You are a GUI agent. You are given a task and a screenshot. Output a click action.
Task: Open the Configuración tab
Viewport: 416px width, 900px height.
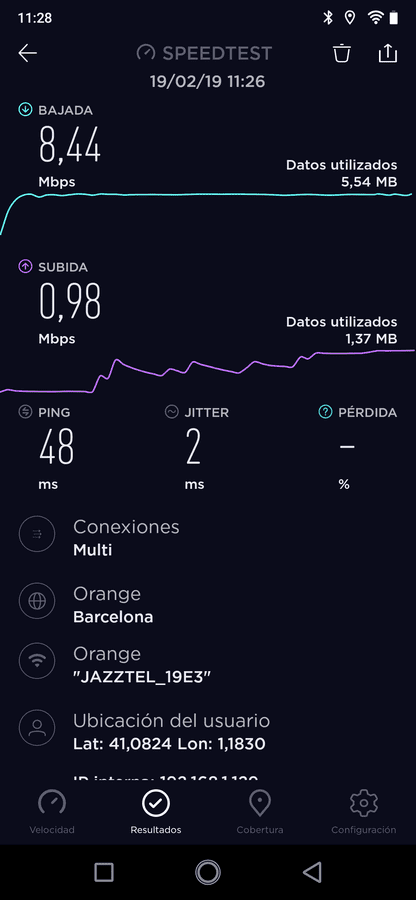click(364, 812)
